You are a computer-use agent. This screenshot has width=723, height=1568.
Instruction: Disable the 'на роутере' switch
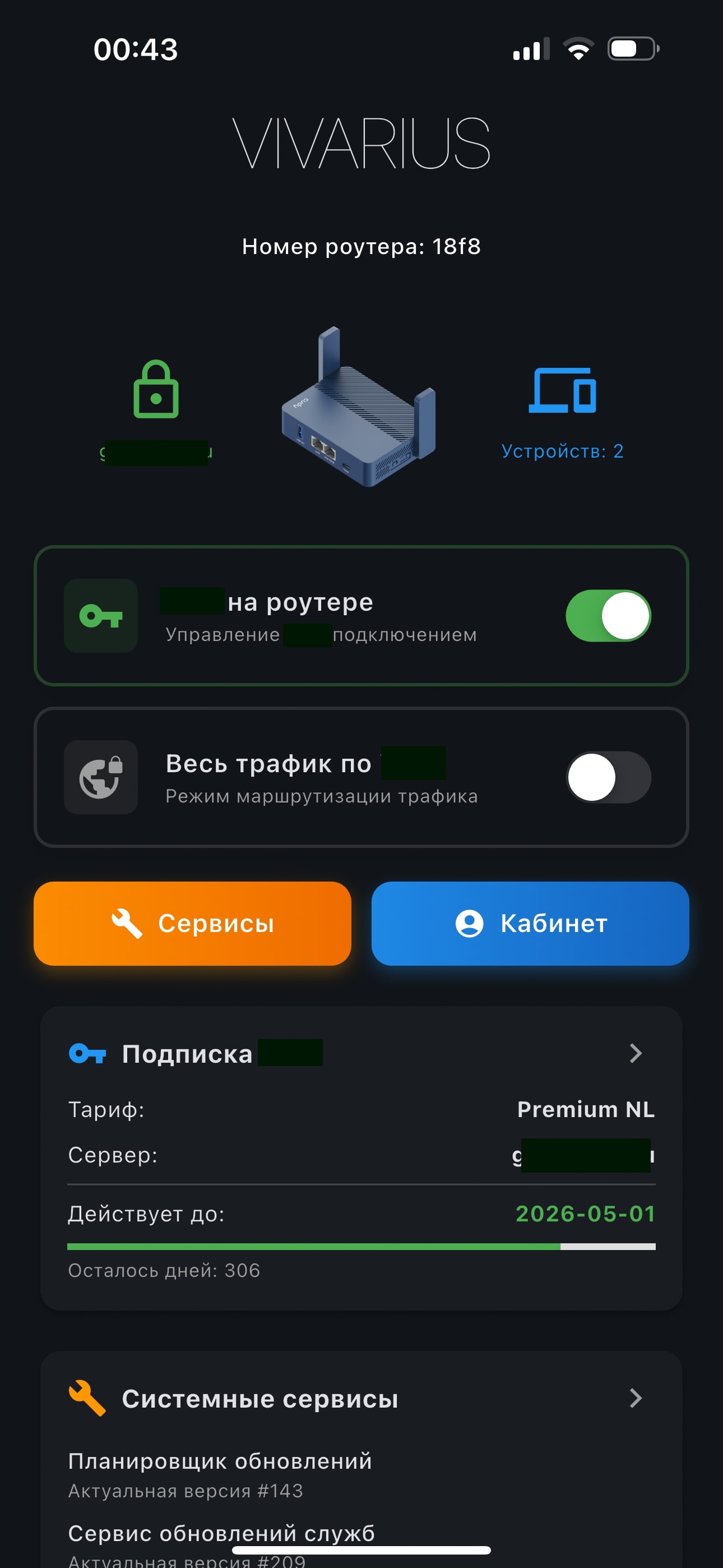(x=609, y=616)
